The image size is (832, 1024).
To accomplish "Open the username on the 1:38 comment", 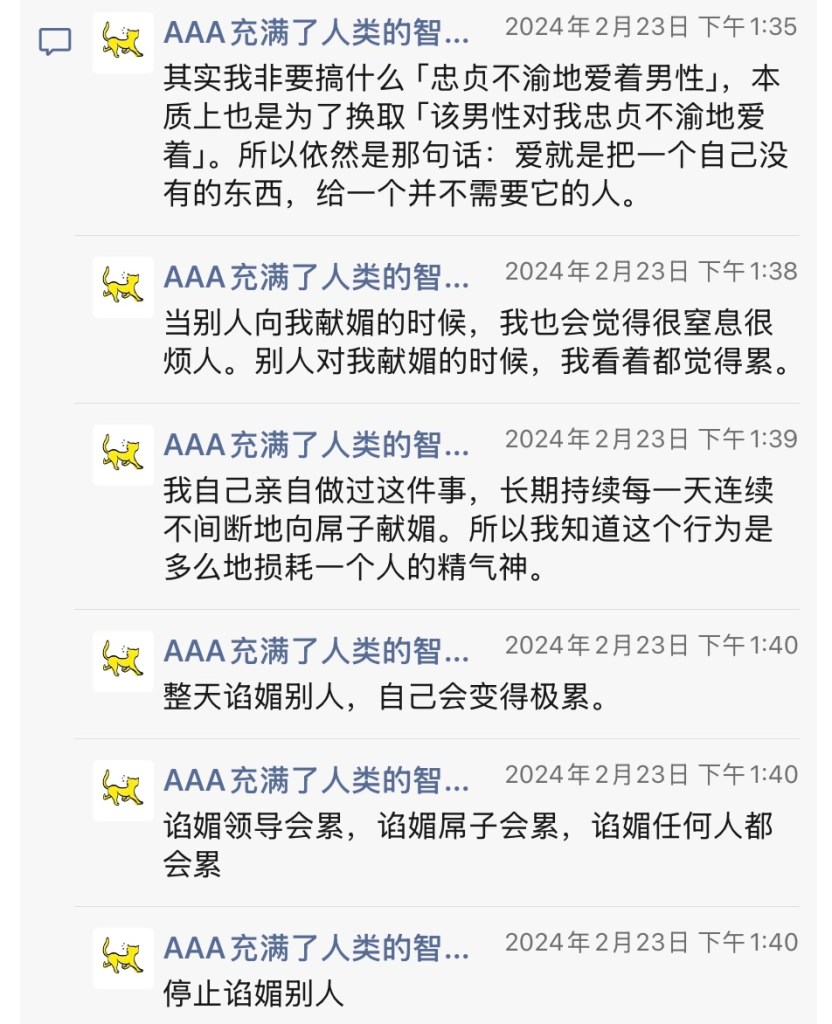I will tap(316, 275).
